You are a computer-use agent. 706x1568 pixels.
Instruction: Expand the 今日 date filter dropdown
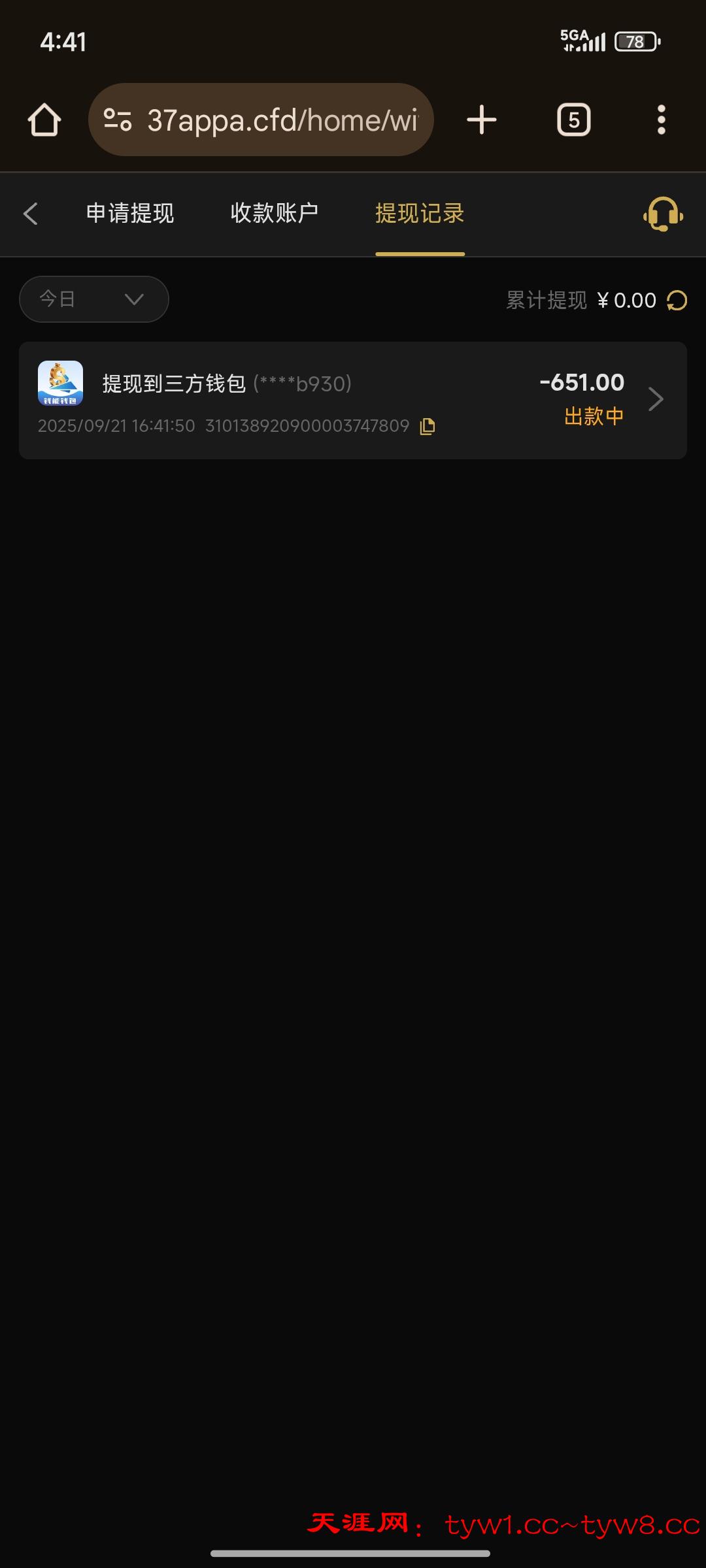click(x=94, y=299)
